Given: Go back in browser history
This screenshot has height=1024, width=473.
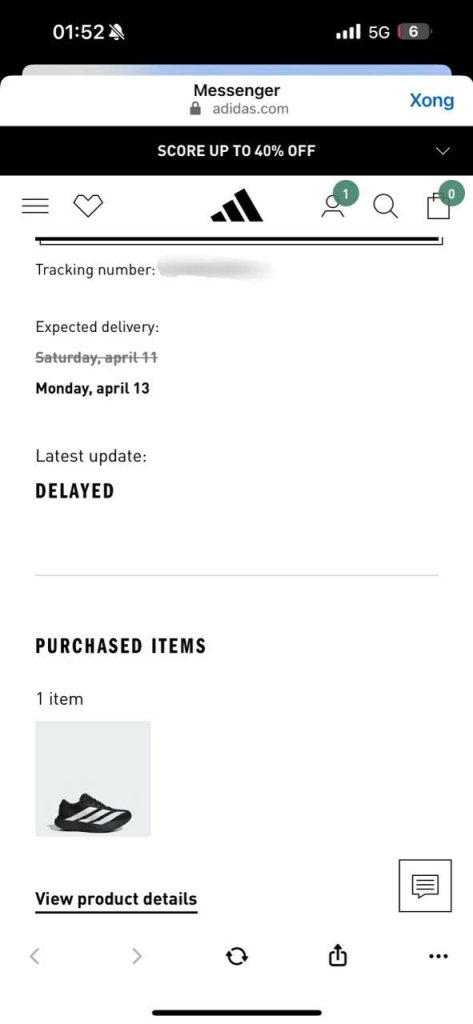Looking at the screenshot, I should (x=35, y=957).
